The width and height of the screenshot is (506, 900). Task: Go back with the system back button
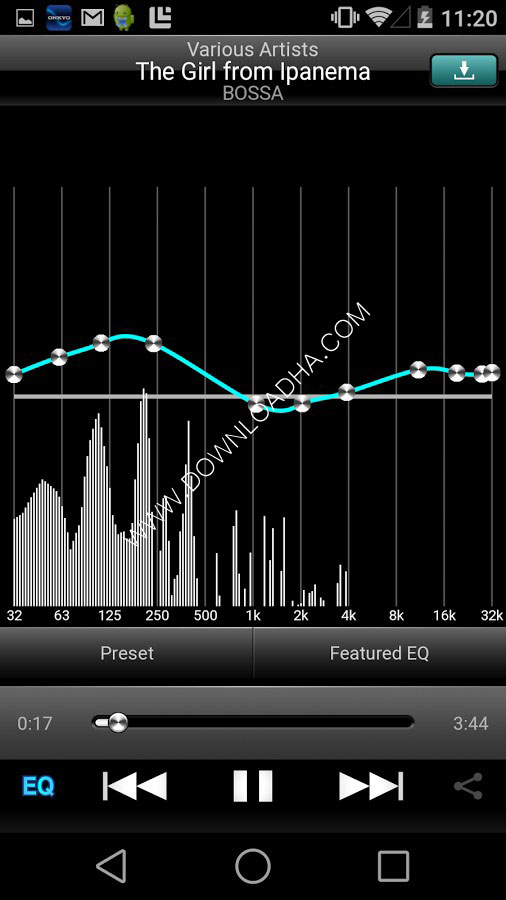tap(111, 866)
